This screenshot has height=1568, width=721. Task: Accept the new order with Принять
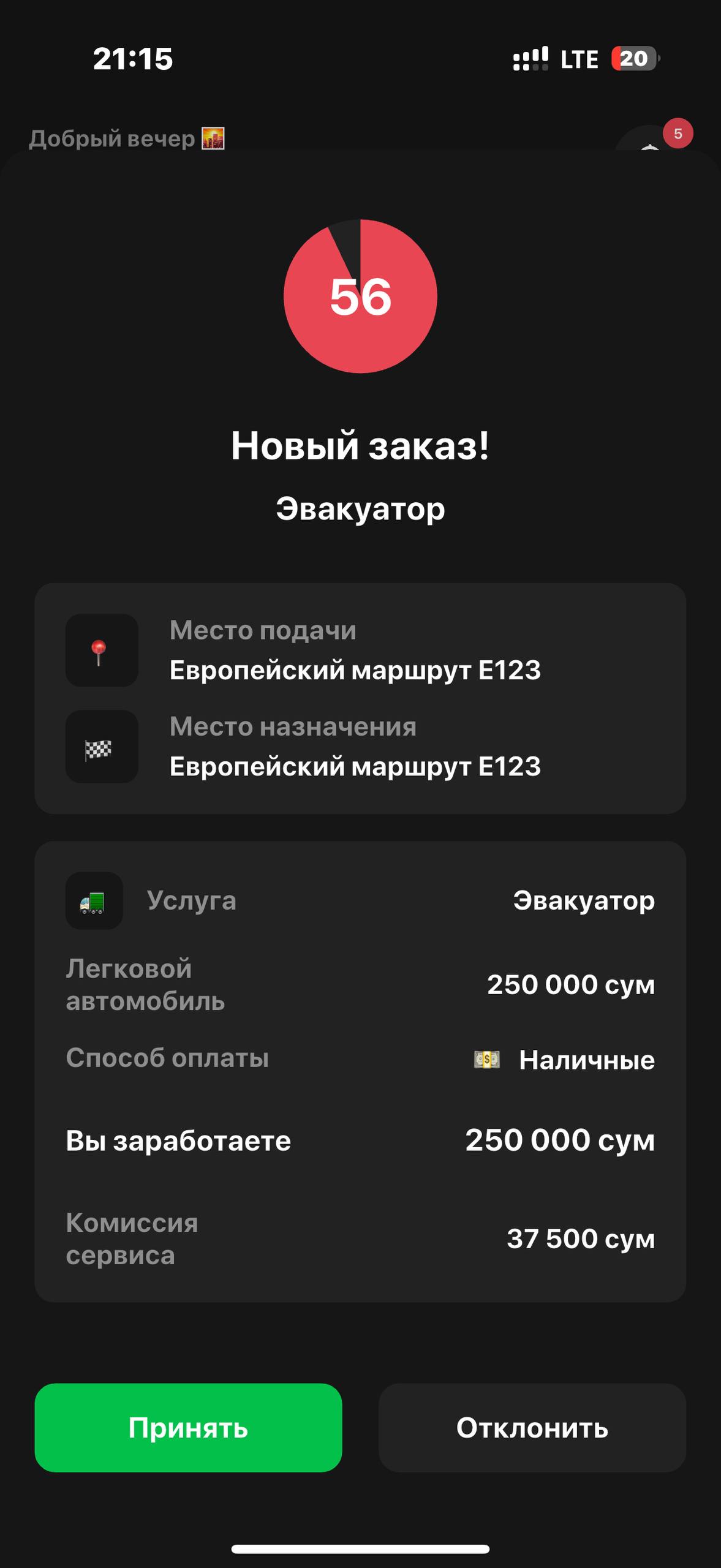click(x=188, y=1427)
